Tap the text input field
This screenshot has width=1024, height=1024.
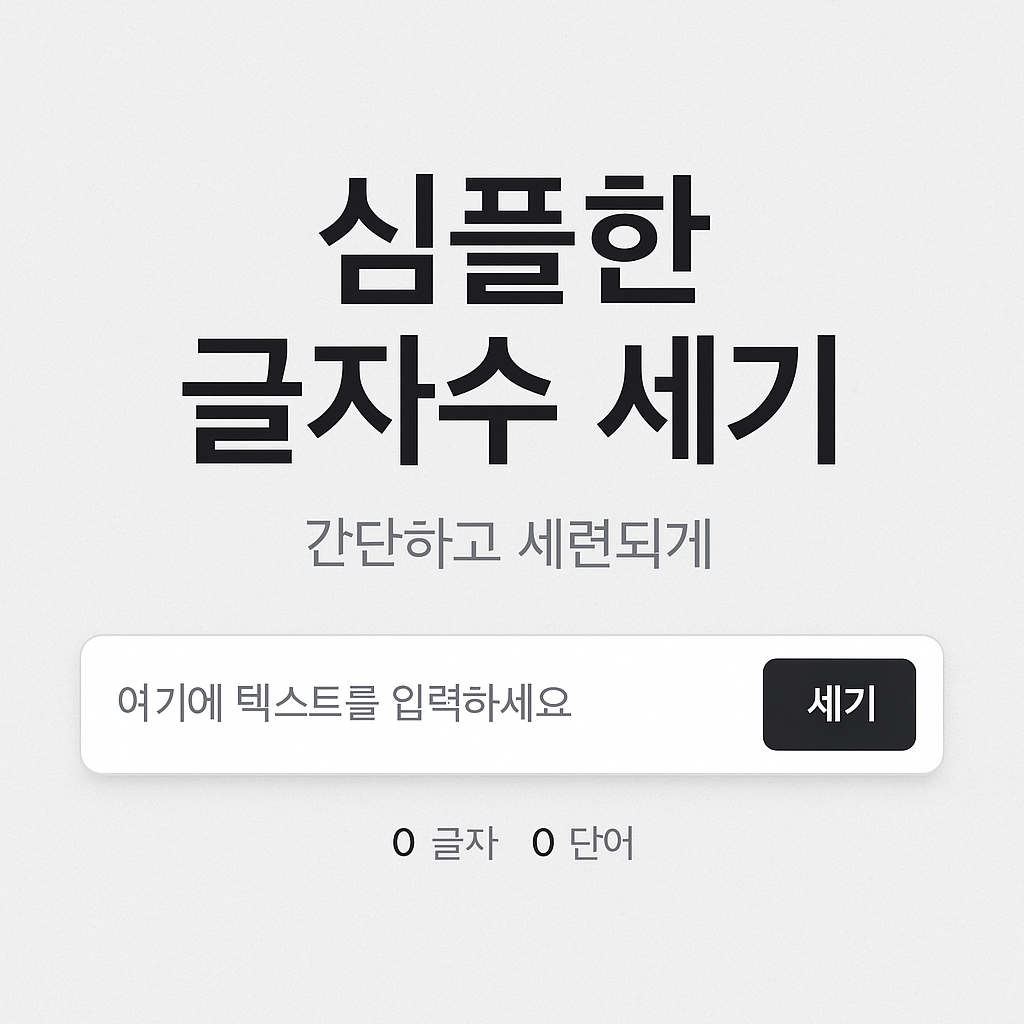tap(420, 704)
